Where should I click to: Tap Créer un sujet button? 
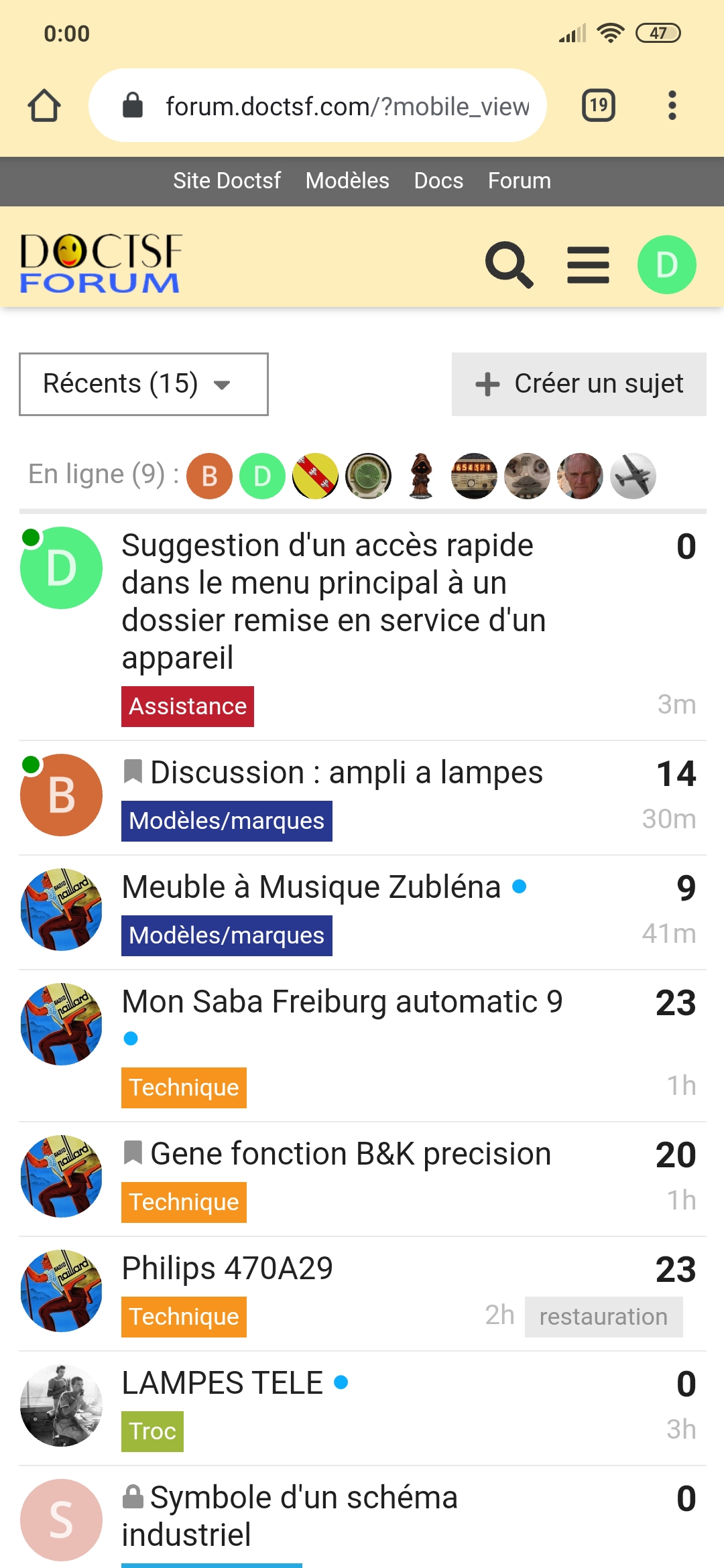(x=579, y=384)
